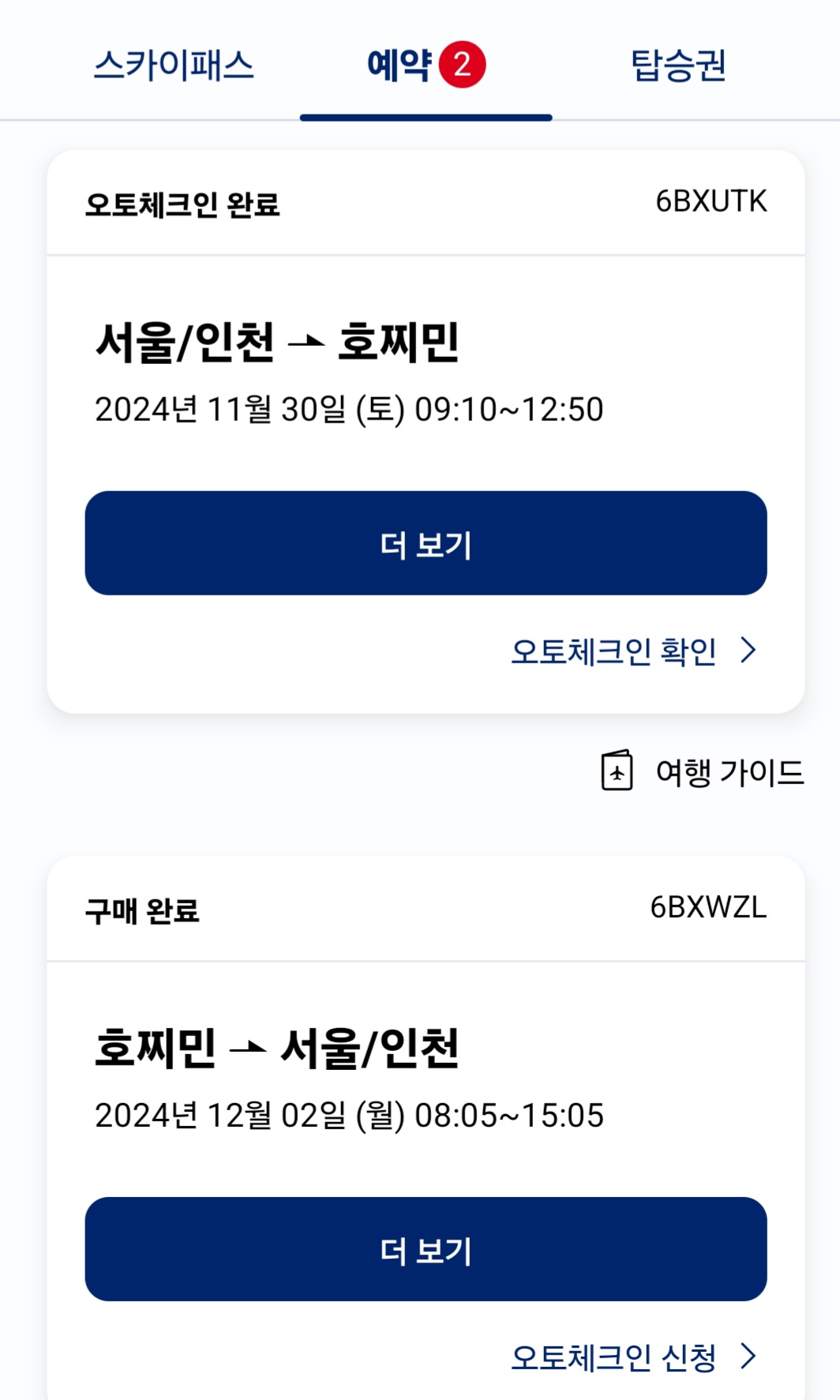Open 오토체크인 신청 link
This screenshot has height=1400, width=840.
pyautogui.click(x=633, y=1357)
